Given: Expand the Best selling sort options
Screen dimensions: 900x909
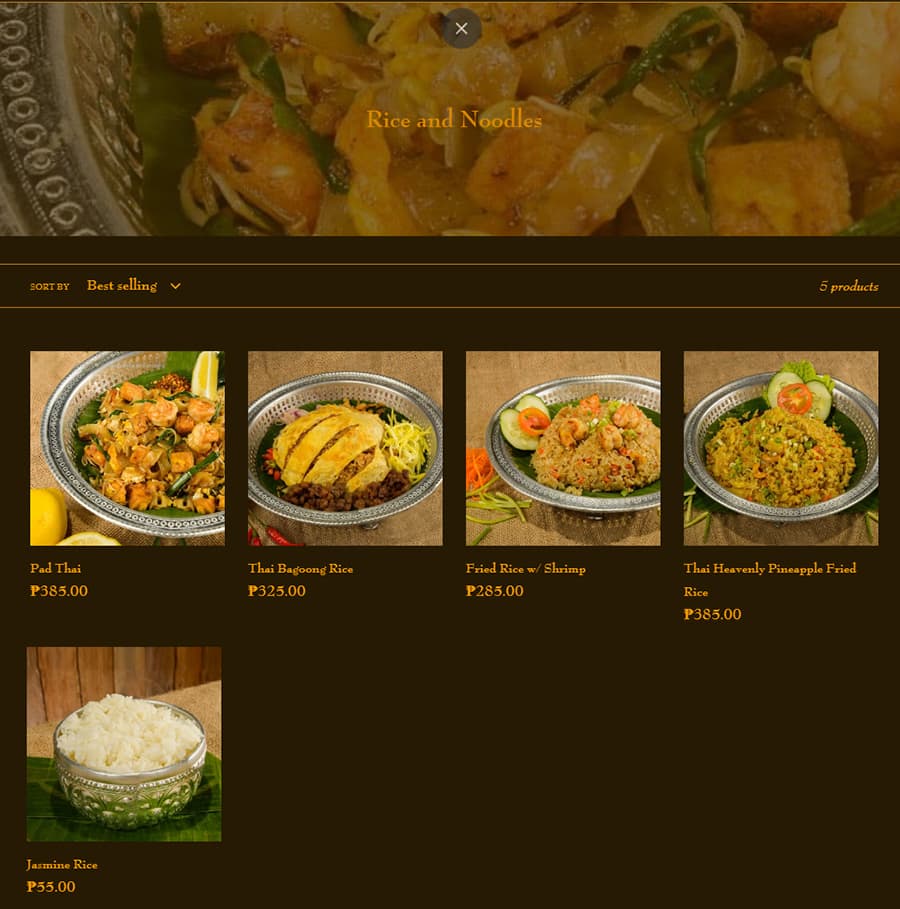Looking at the screenshot, I should (121, 286).
